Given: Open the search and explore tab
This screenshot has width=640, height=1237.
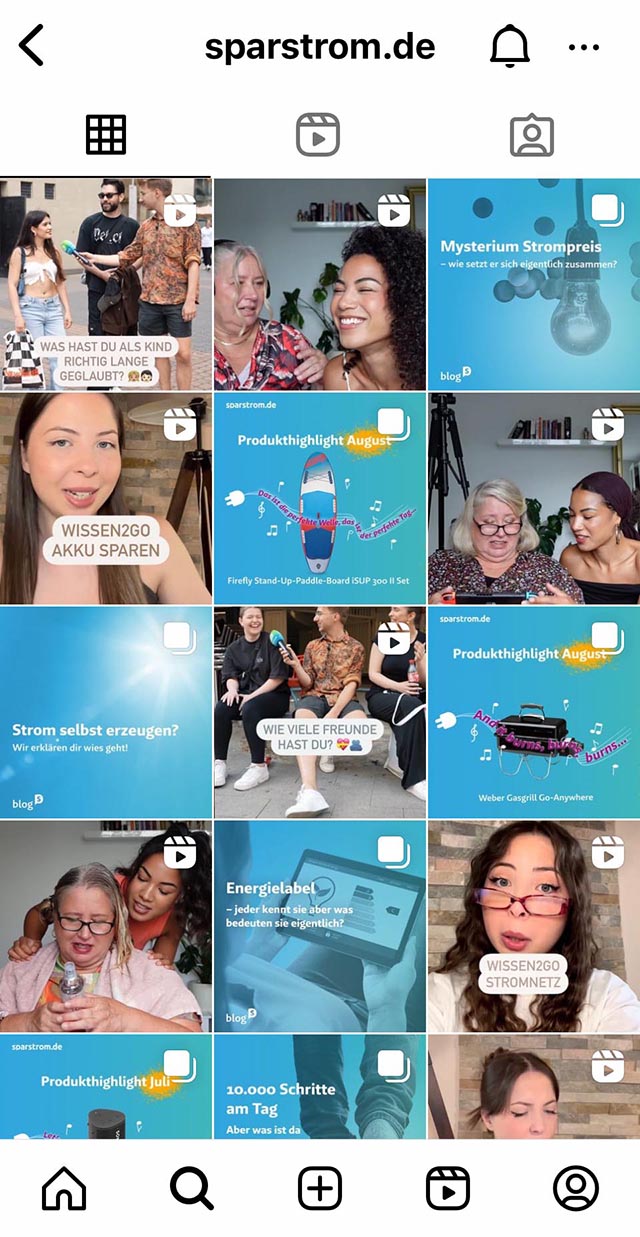Looking at the screenshot, I should [x=191, y=1189].
